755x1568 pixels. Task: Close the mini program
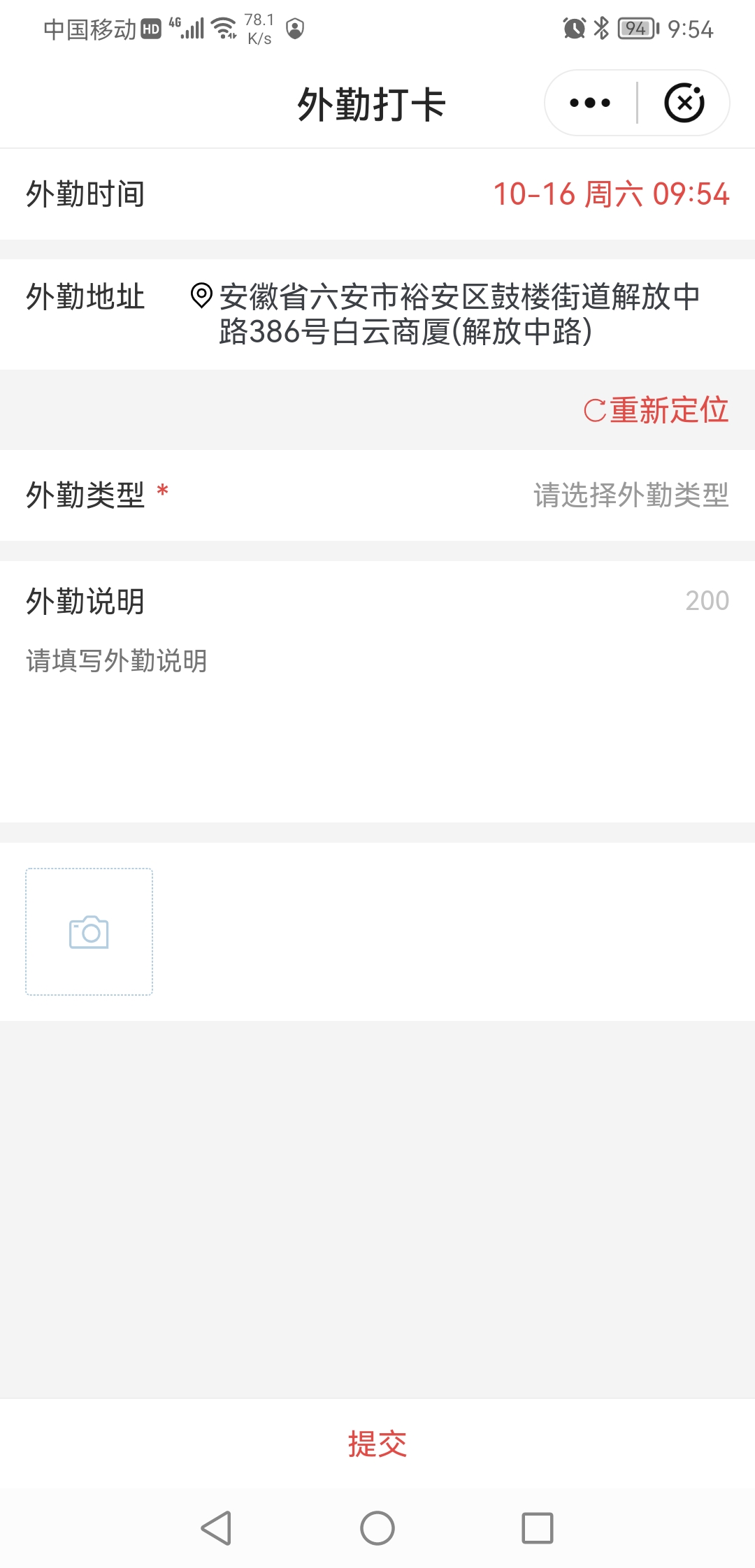click(684, 103)
